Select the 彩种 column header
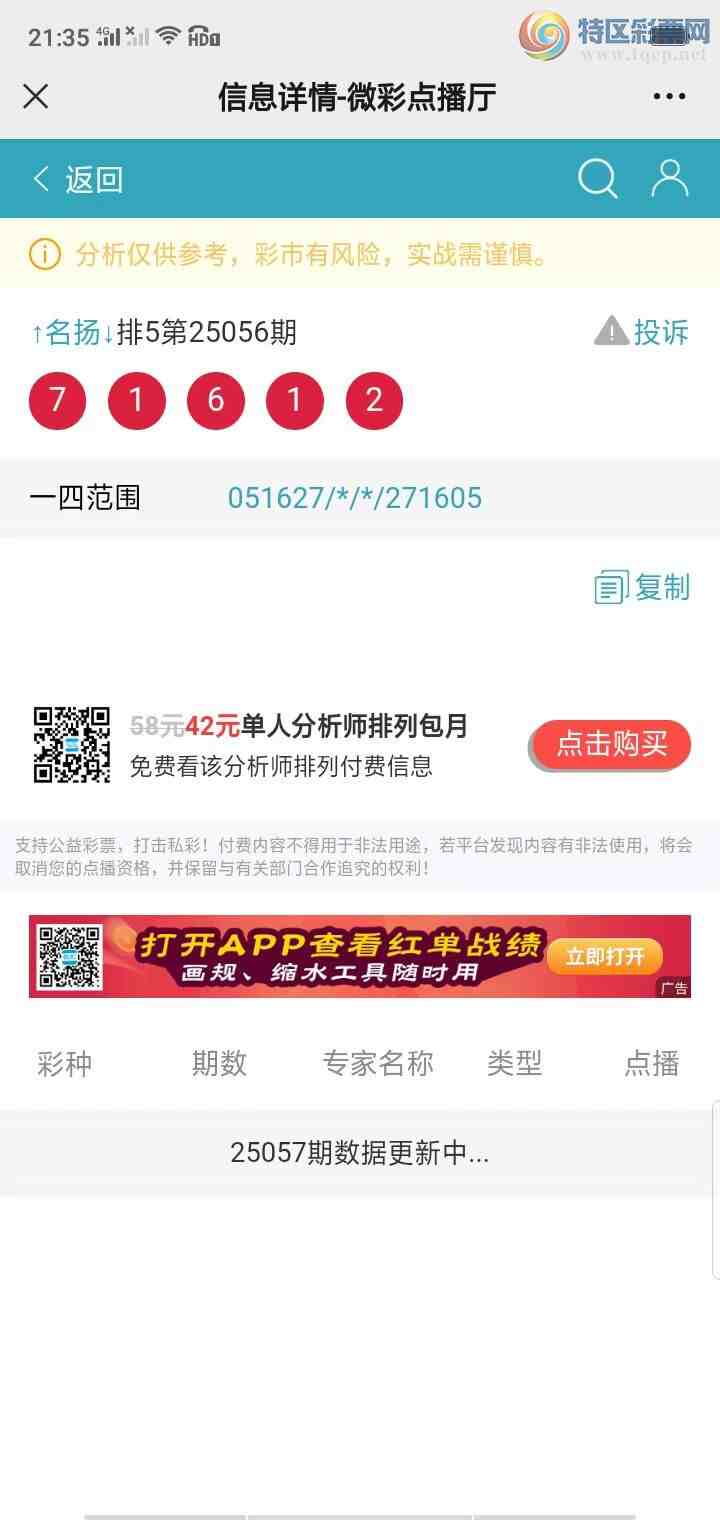 pyautogui.click(x=64, y=1064)
